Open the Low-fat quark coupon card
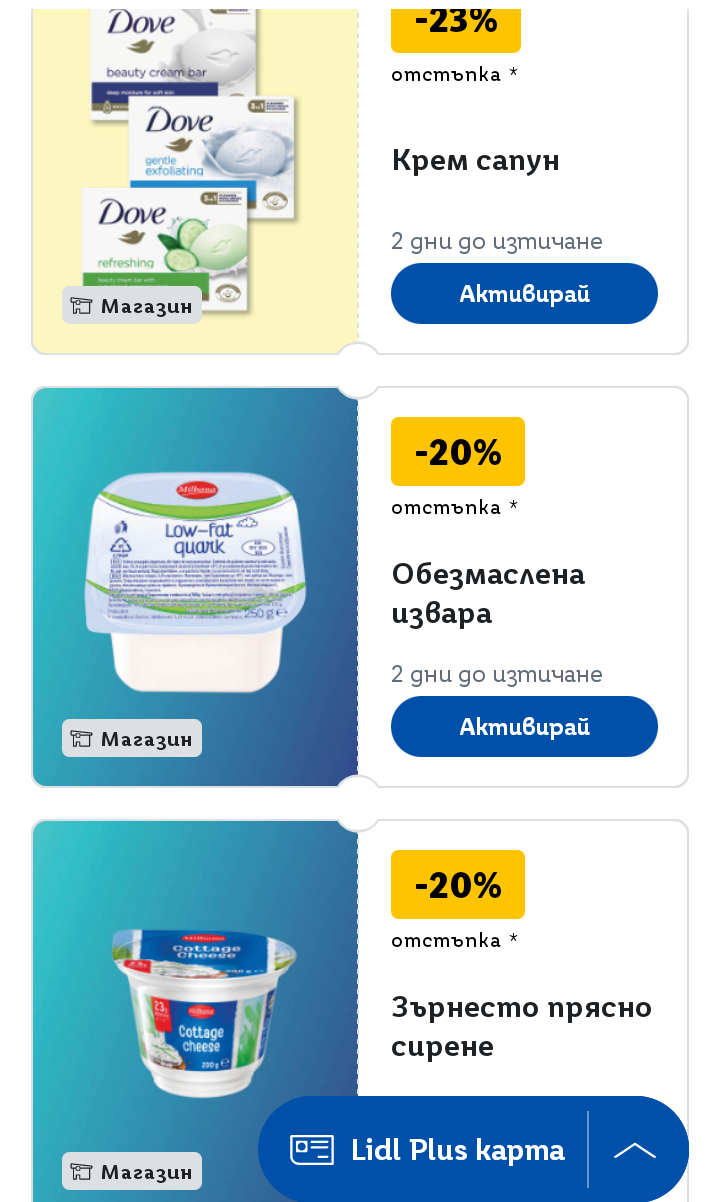This screenshot has width=720, height=1202. pos(195,587)
